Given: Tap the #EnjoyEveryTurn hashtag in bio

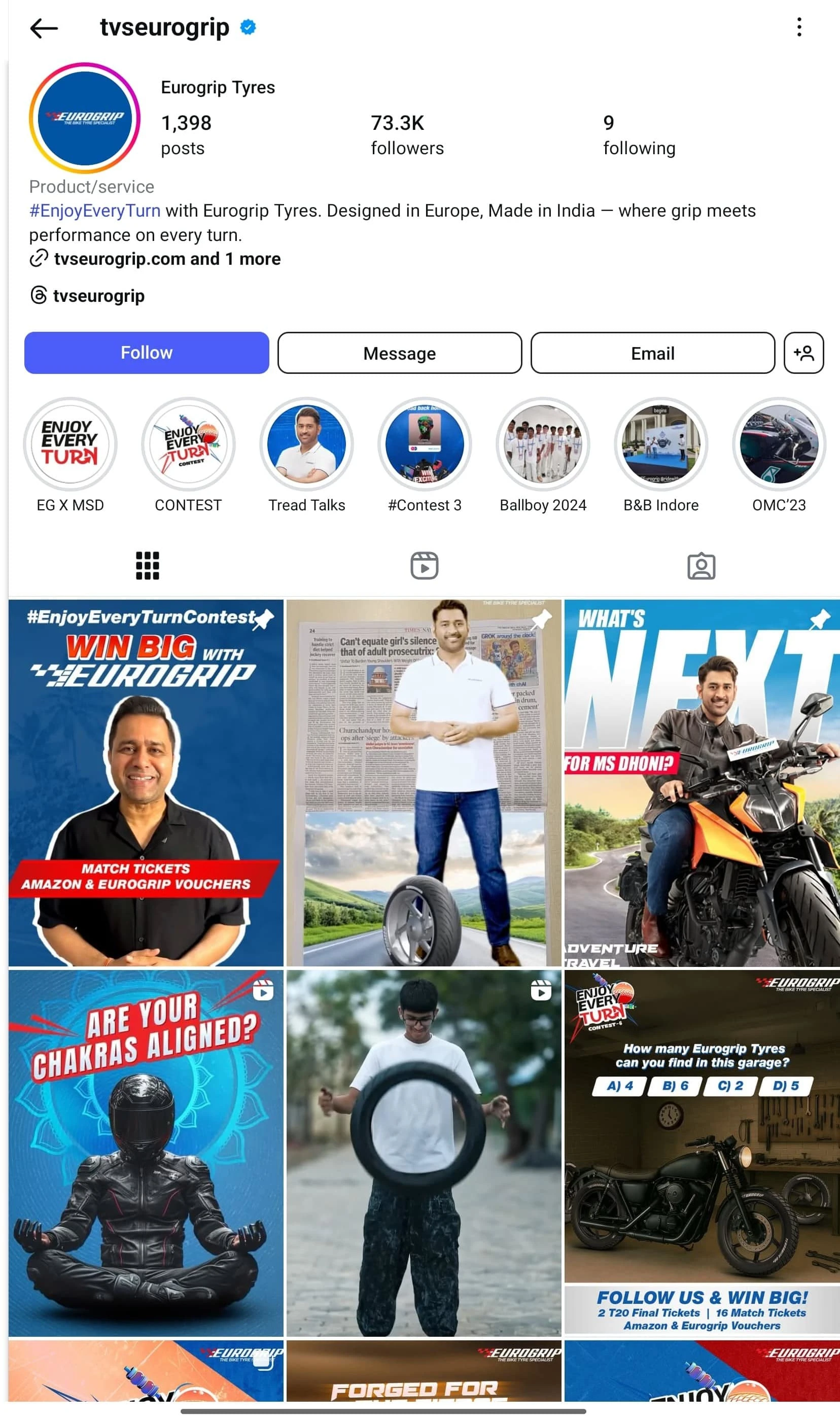Looking at the screenshot, I should point(94,211).
